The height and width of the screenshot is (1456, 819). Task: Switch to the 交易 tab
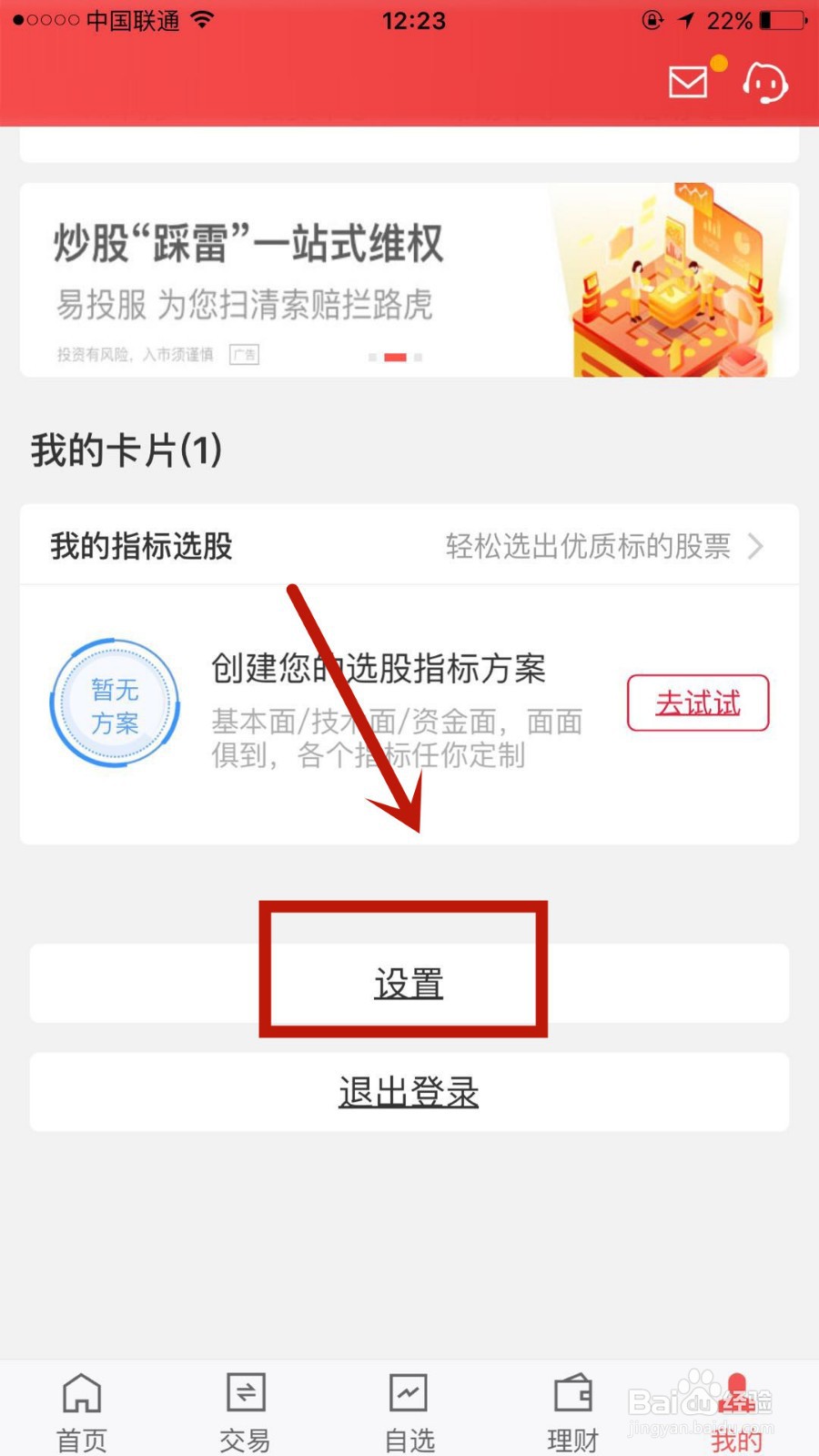tap(245, 1410)
